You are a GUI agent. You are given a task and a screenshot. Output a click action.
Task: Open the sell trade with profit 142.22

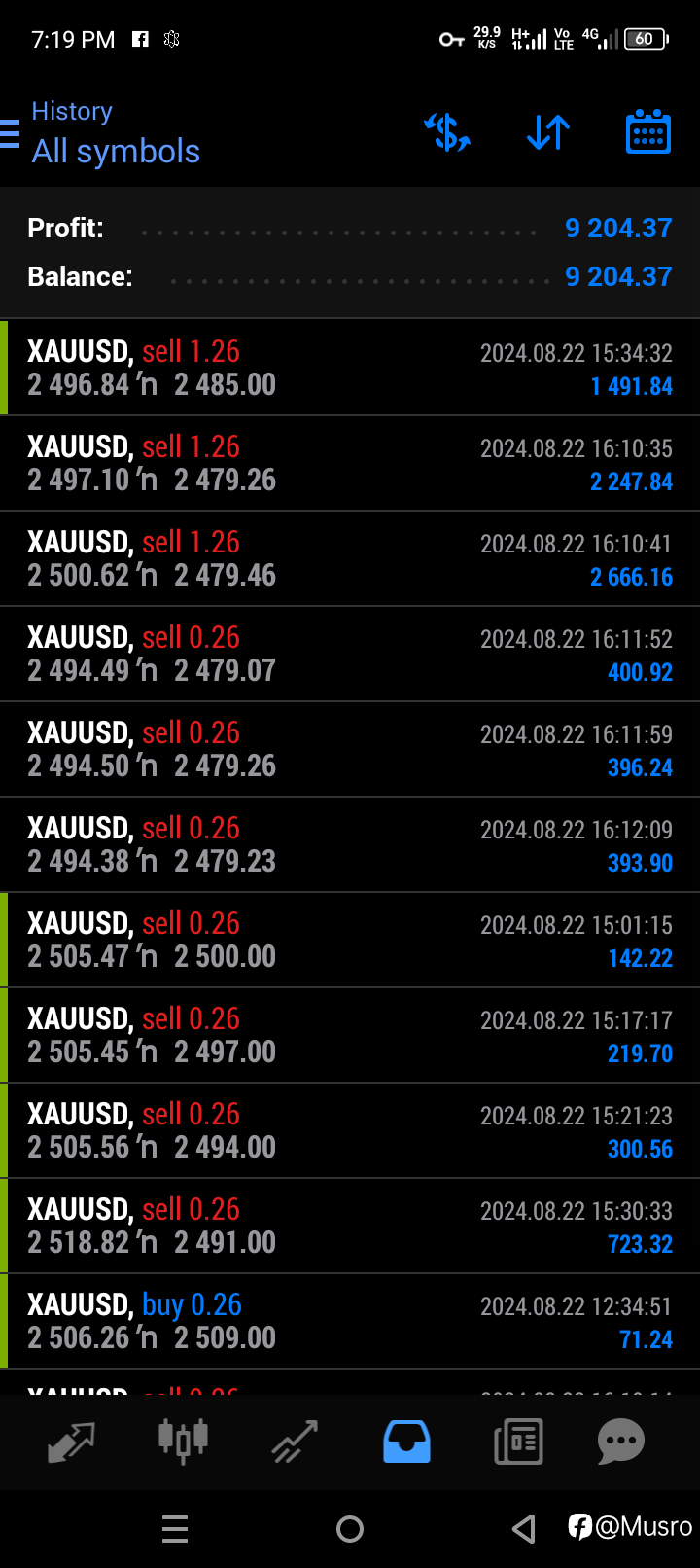pyautogui.click(x=350, y=940)
